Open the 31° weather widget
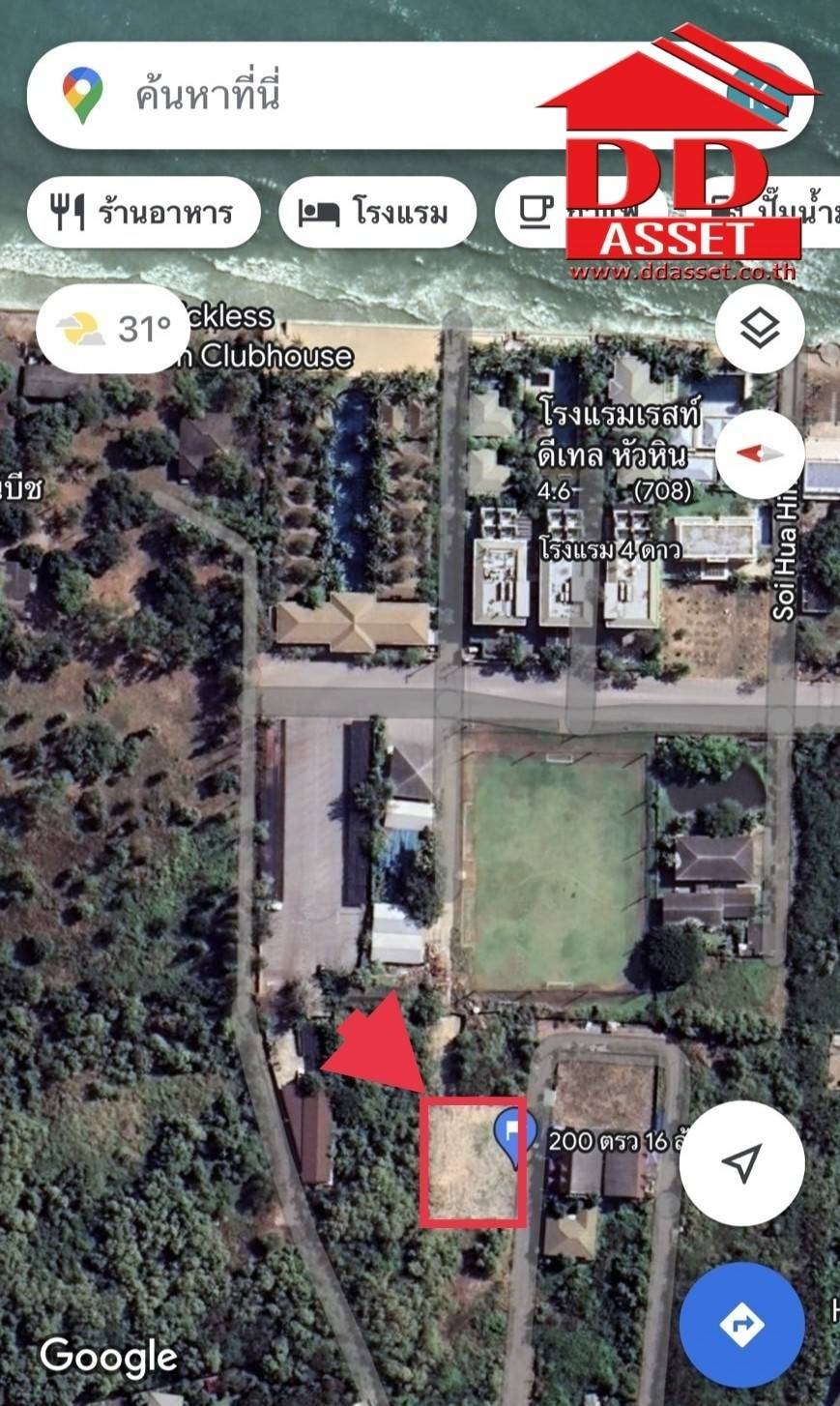Screen dimensions: 840x1406 tap(113, 329)
